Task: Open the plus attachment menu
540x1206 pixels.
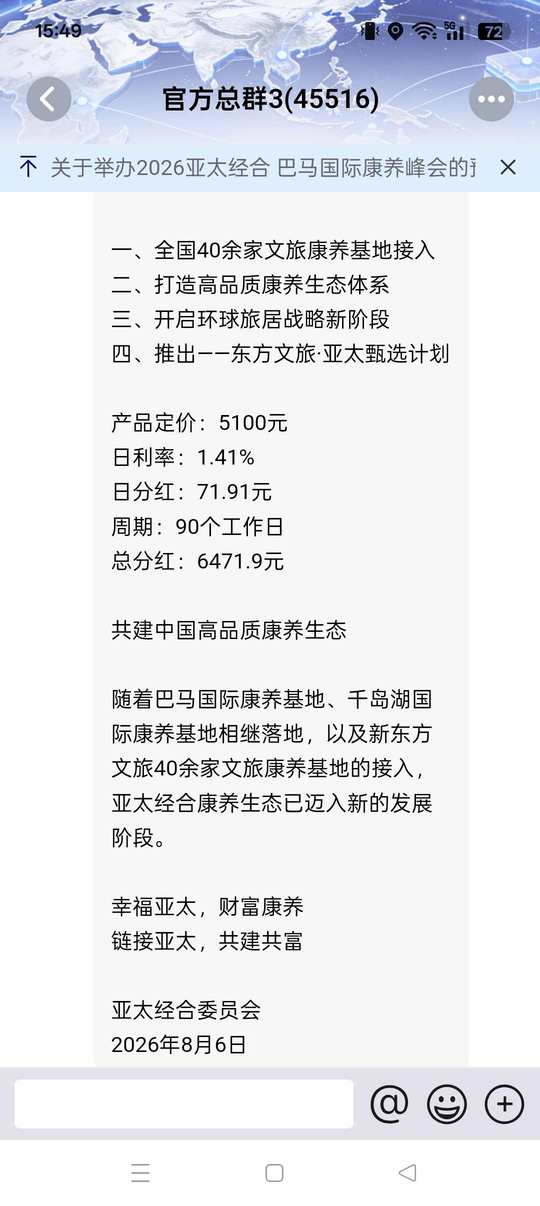Action: tap(504, 1104)
